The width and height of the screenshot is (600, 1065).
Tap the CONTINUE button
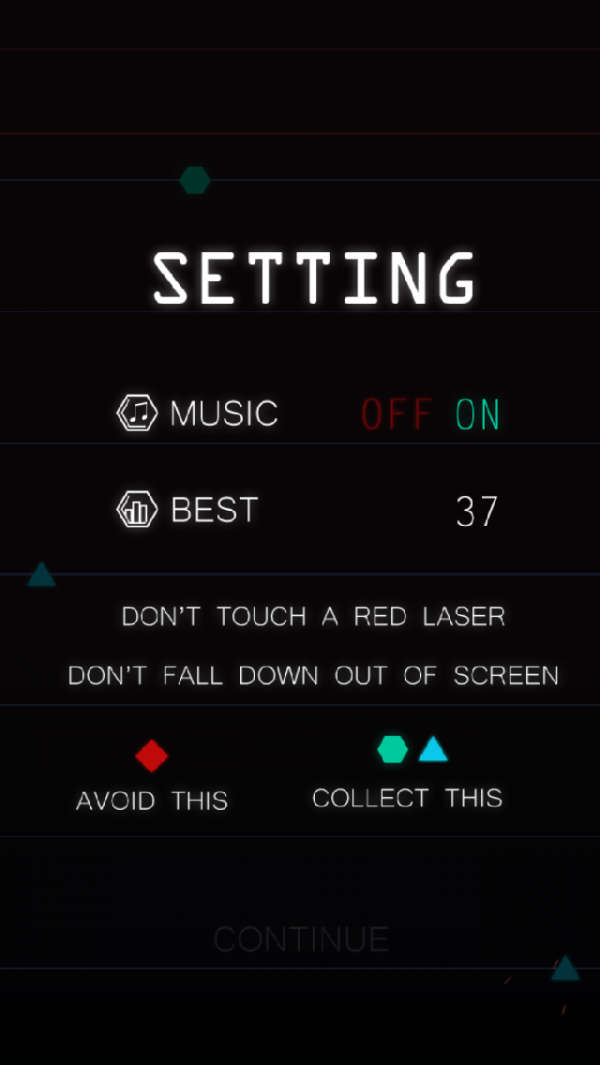coord(301,939)
